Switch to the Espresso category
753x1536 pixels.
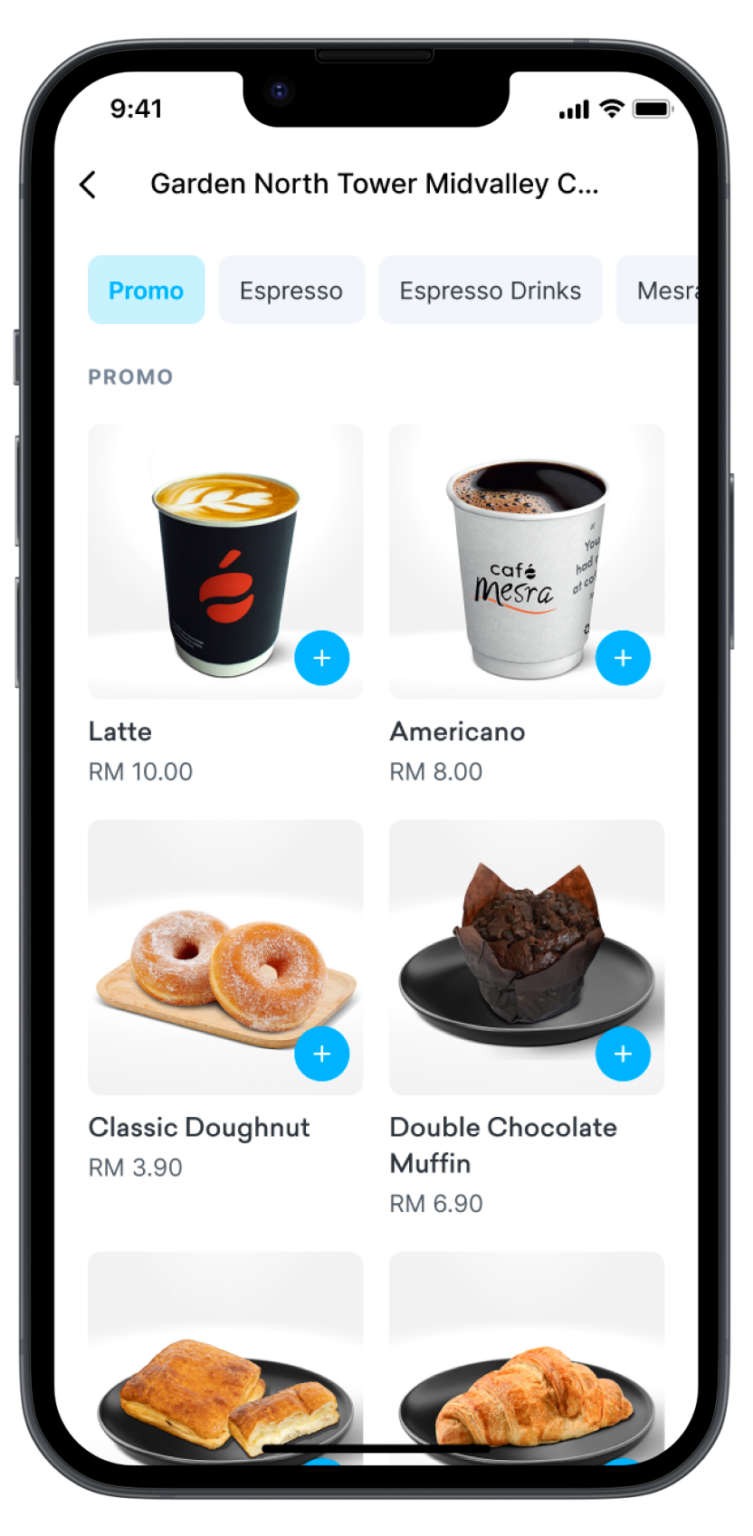point(291,290)
